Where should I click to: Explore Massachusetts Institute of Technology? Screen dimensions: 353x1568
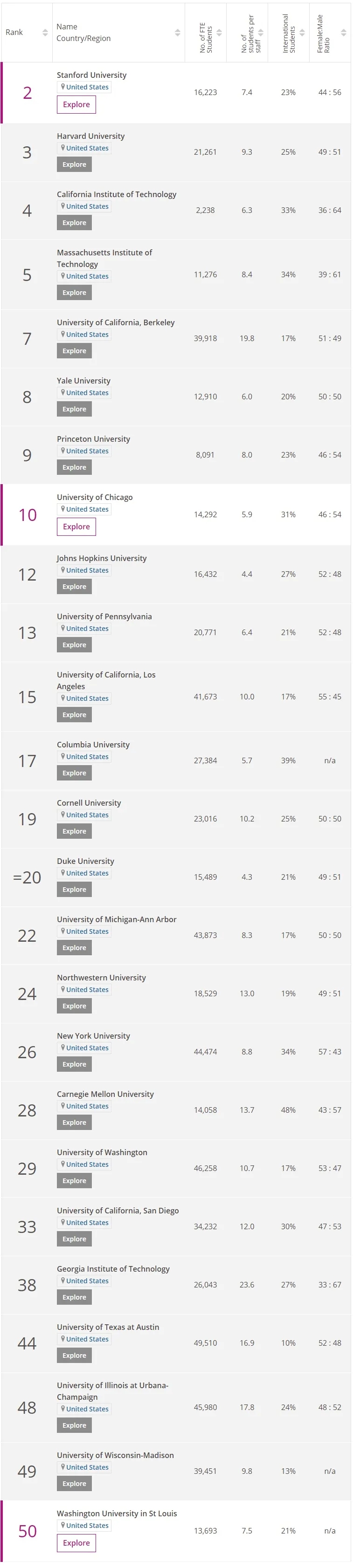pyautogui.click(x=74, y=293)
